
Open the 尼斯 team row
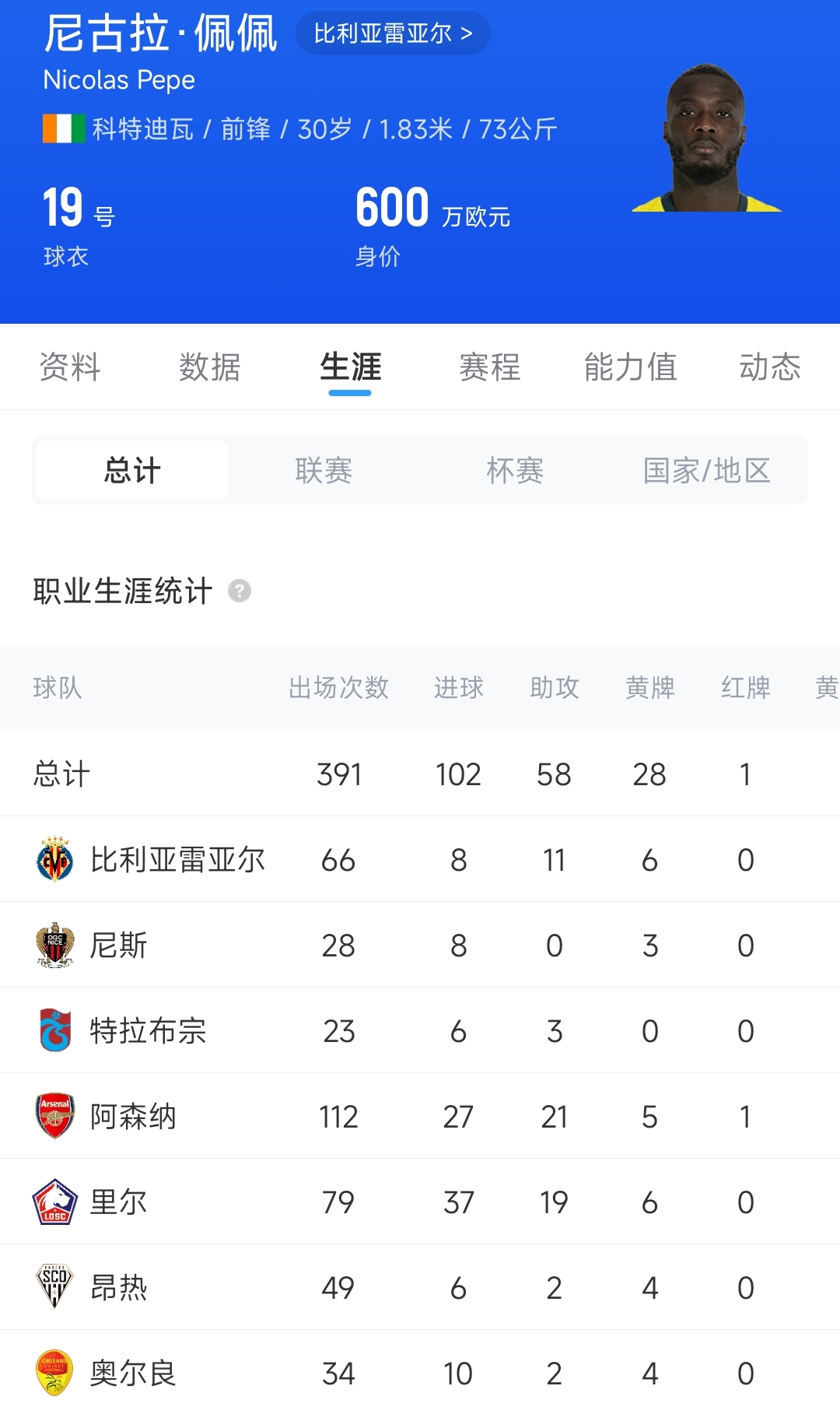[118, 946]
